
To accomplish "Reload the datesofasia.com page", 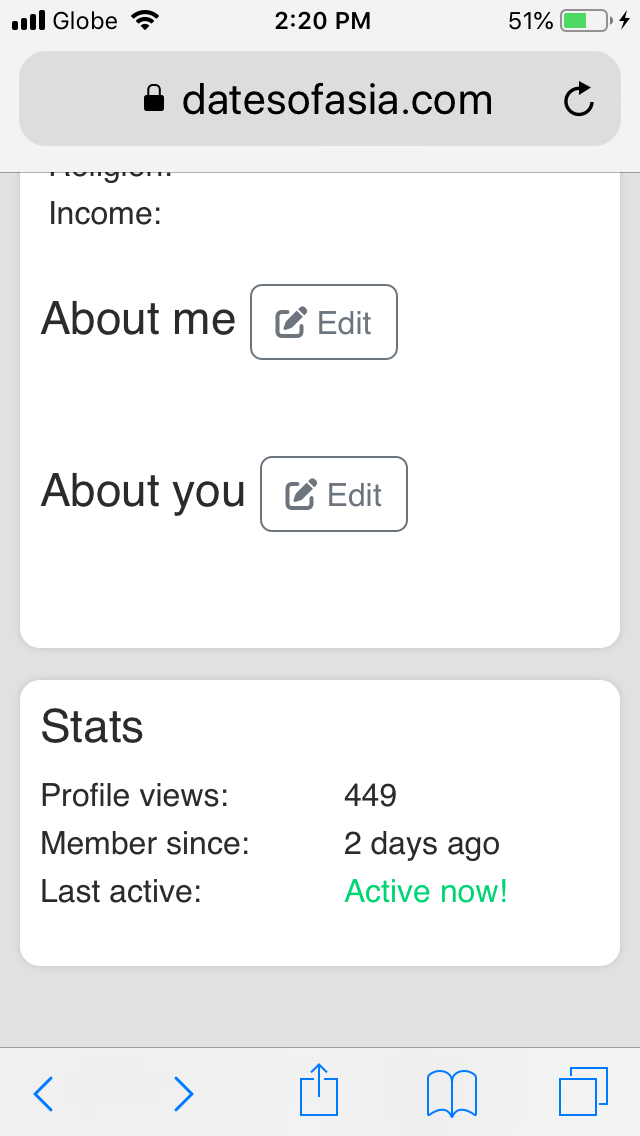I will [578, 100].
